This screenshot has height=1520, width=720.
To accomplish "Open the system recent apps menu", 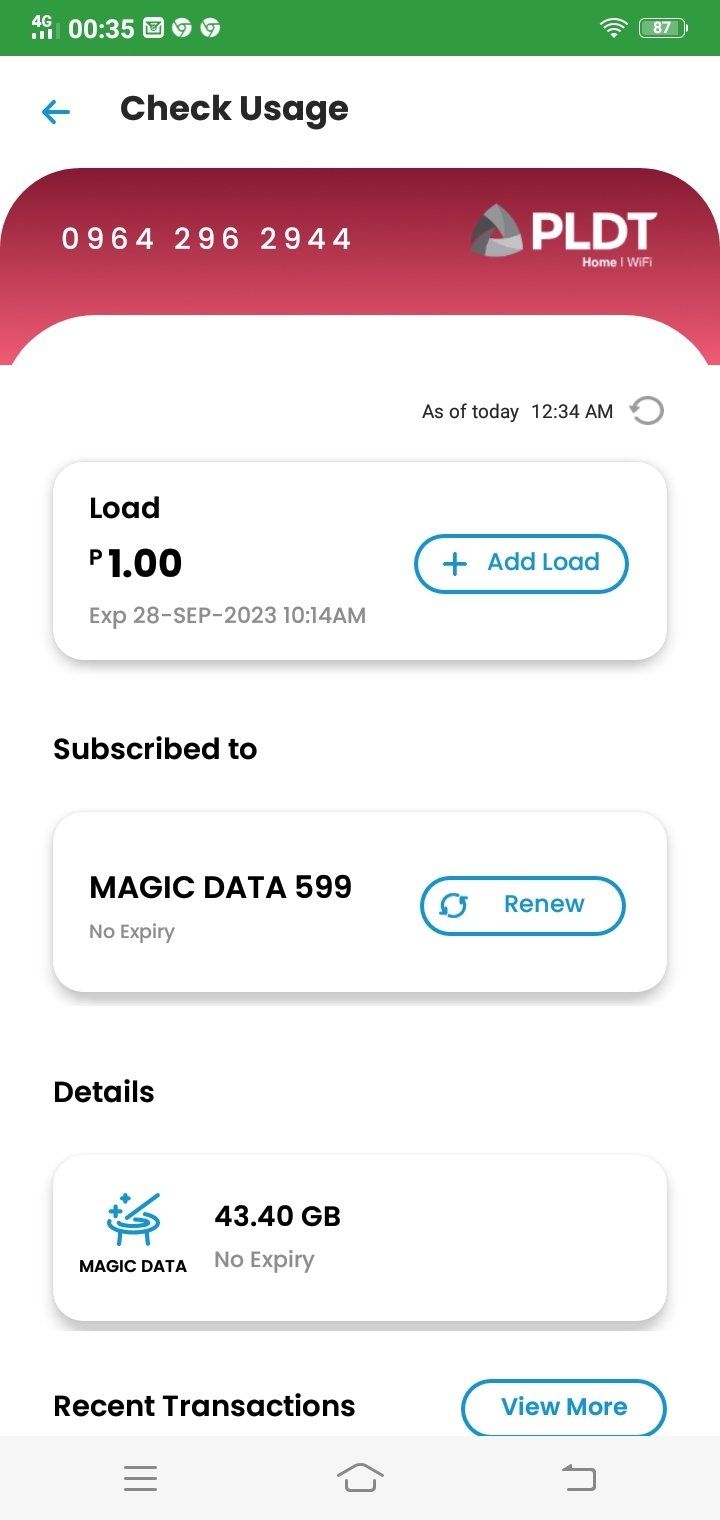I will 140,1478.
